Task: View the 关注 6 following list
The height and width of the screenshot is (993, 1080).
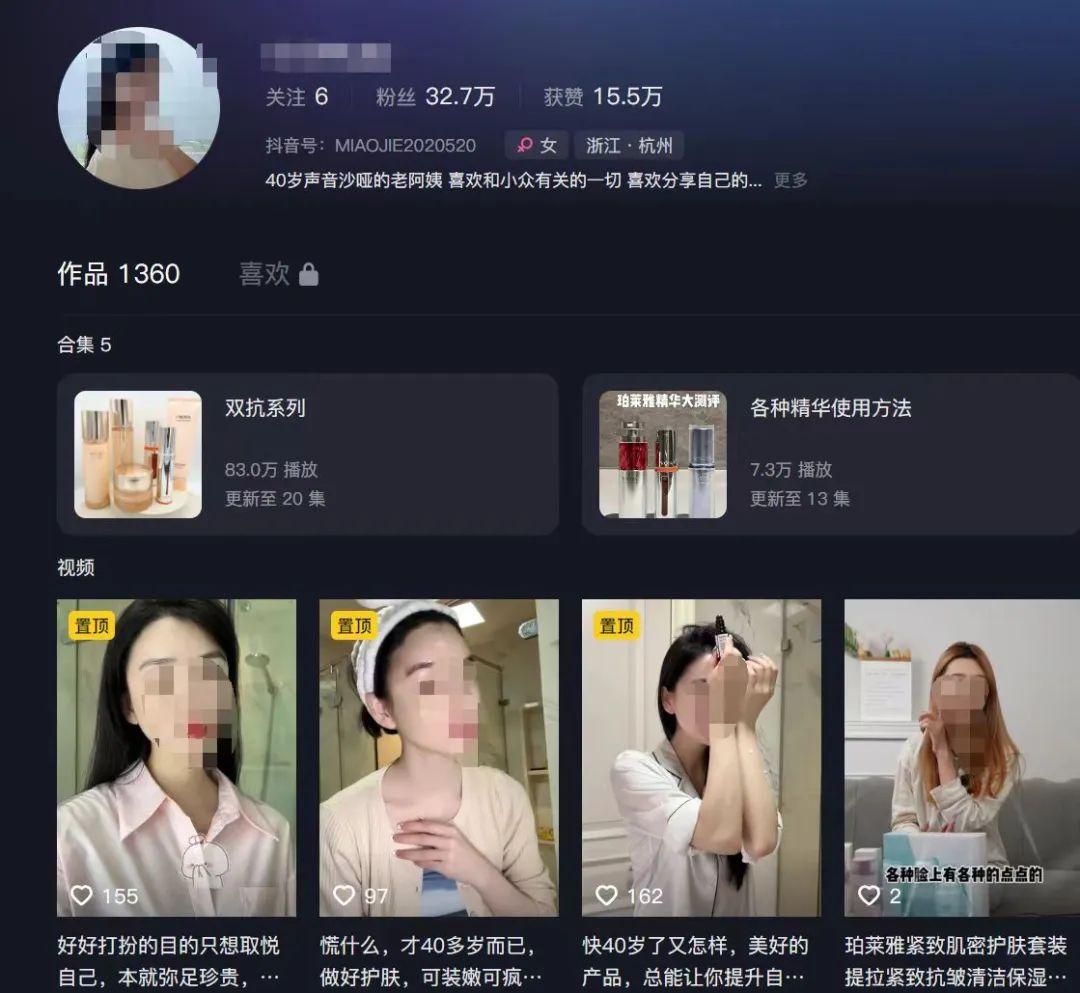Action: point(296,97)
